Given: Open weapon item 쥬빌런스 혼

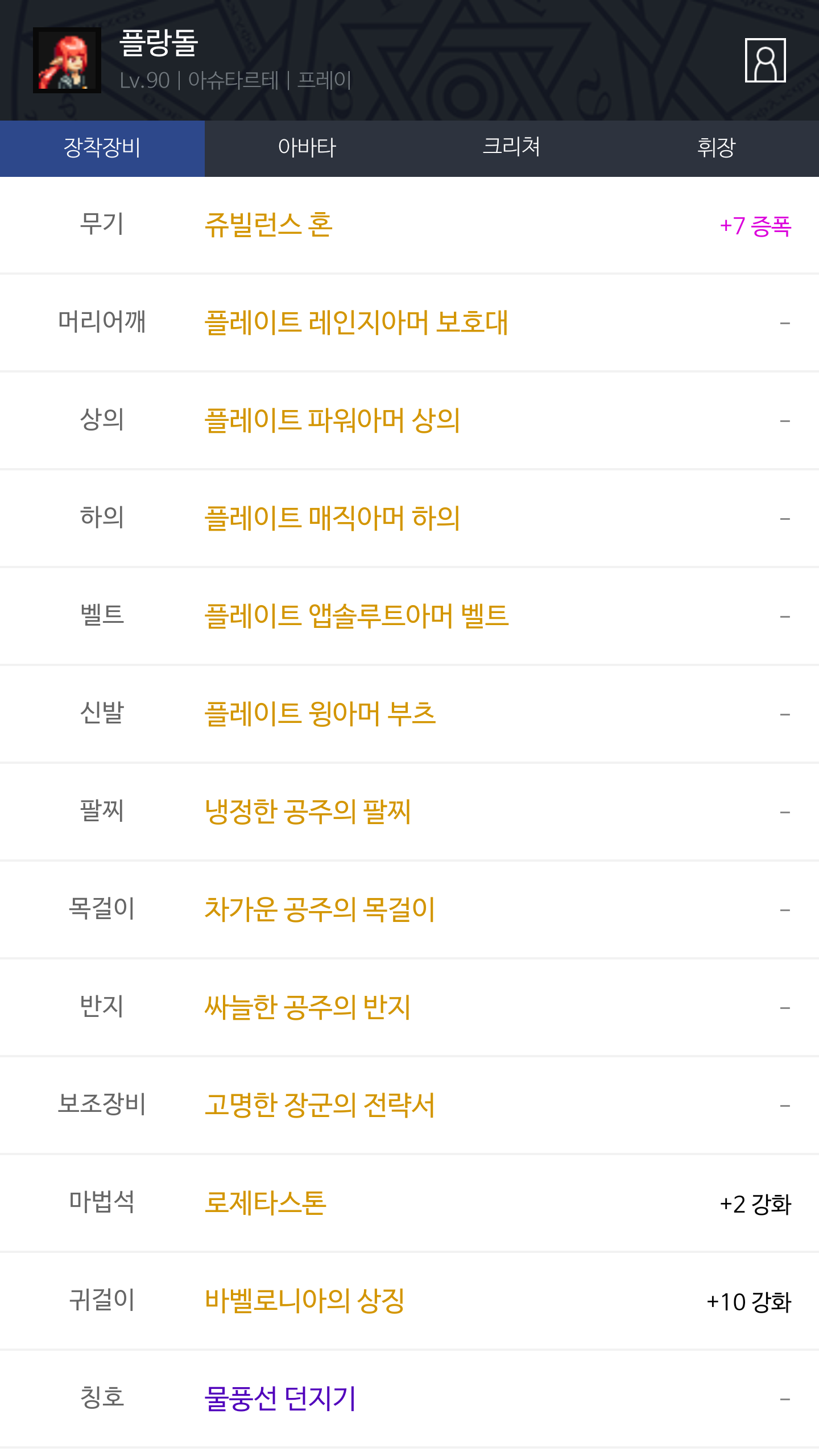Looking at the screenshot, I should point(268,225).
